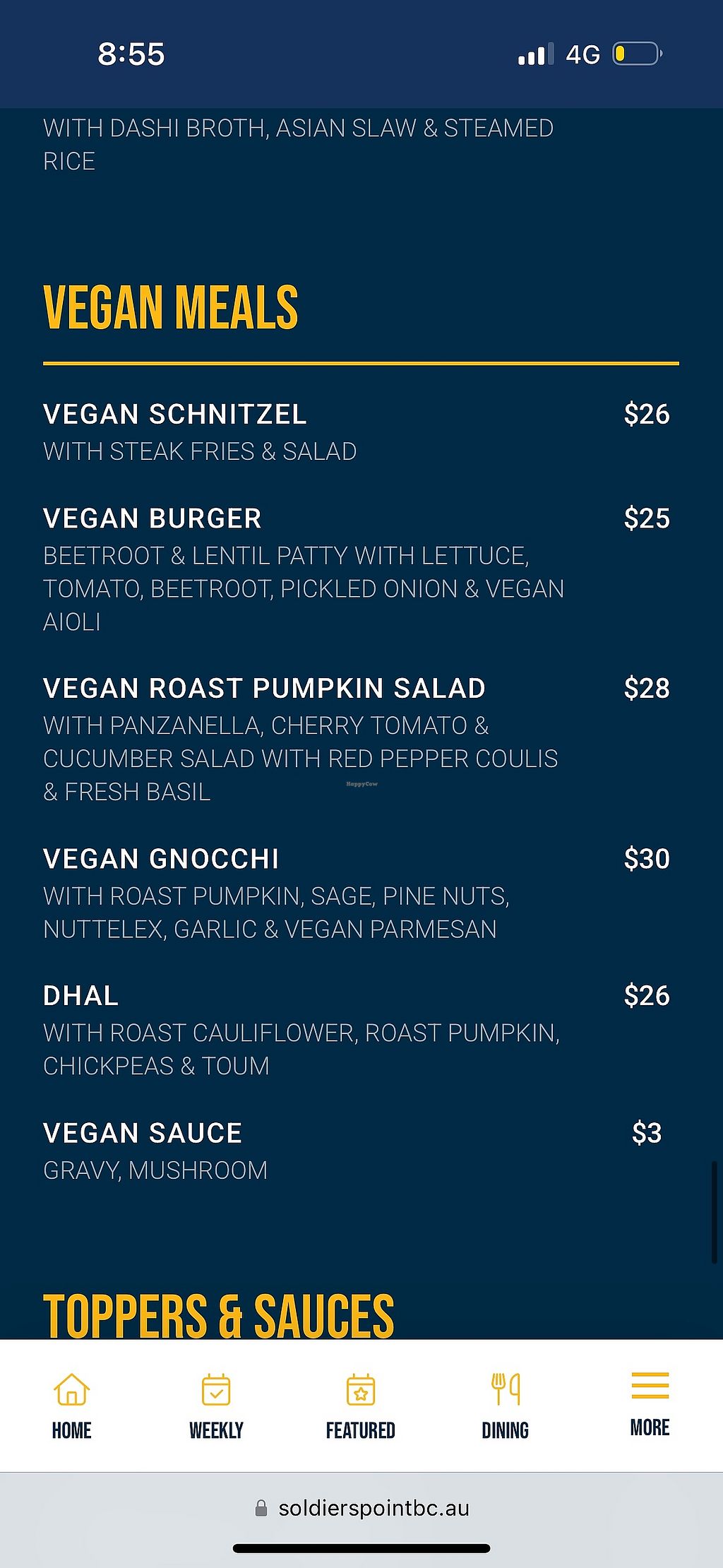Switch to the Weekly tab
This screenshot has width=723, height=1568.
coord(216,1405)
